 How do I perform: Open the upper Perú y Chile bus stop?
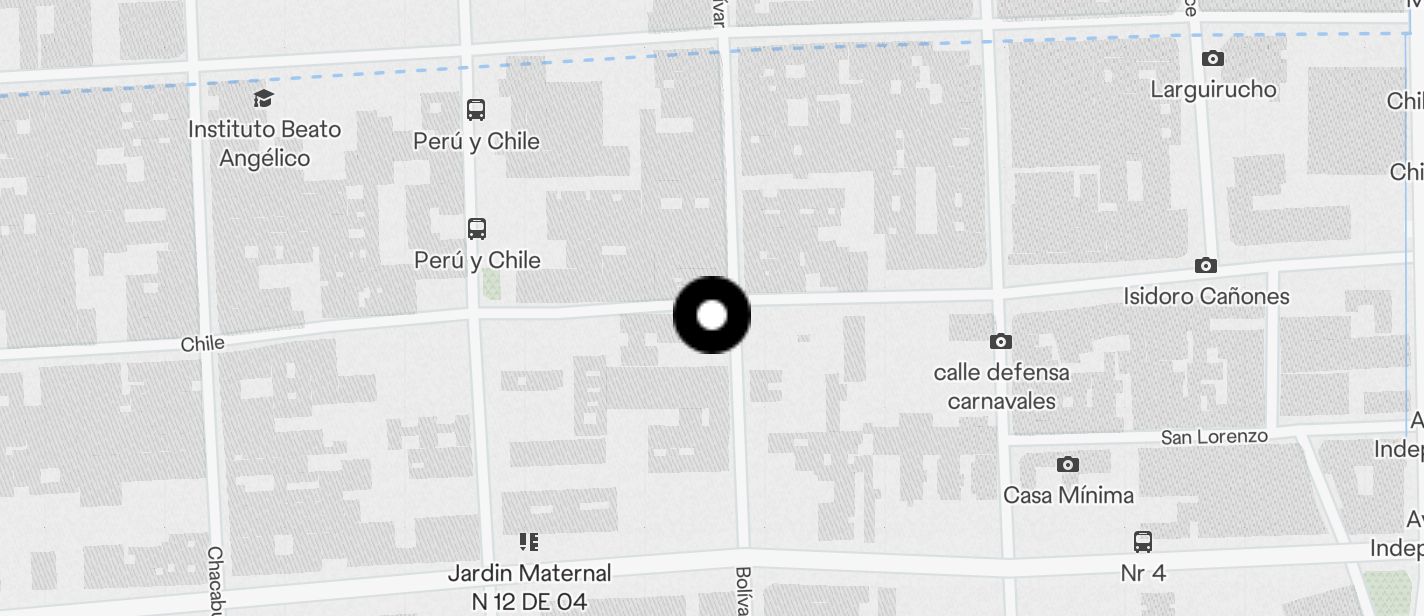[x=476, y=110]
